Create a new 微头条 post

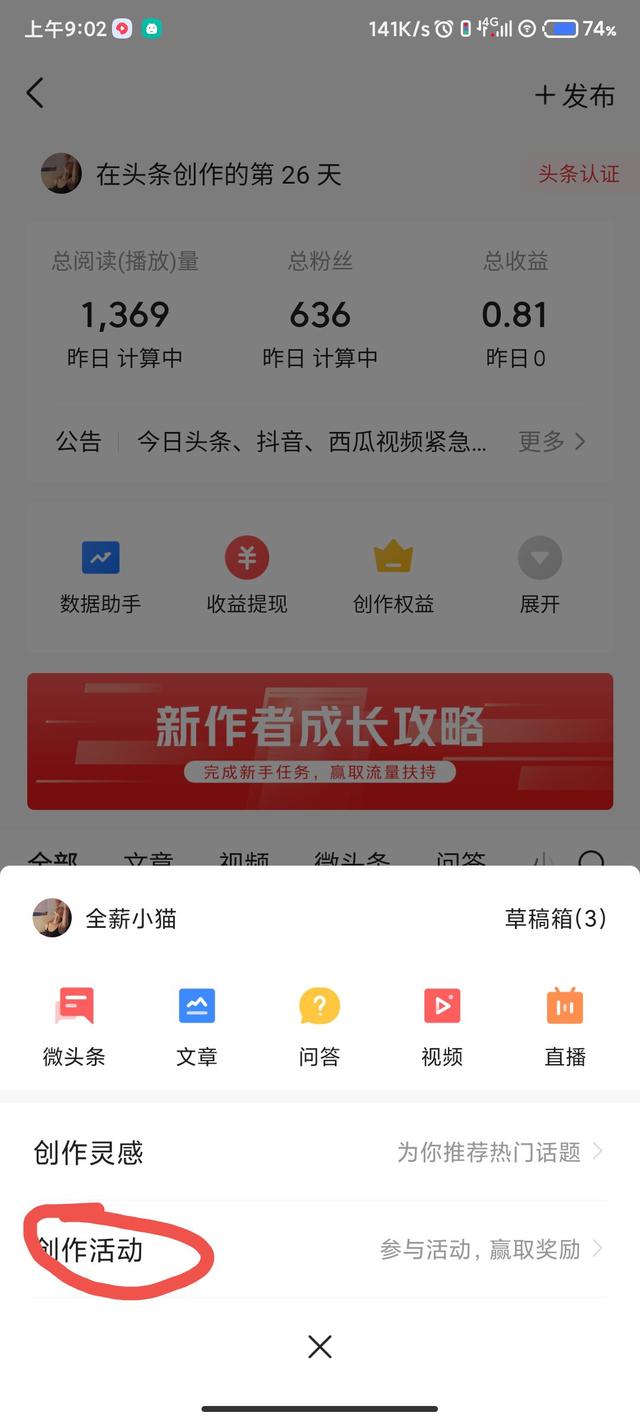(x=74, y=1025)
